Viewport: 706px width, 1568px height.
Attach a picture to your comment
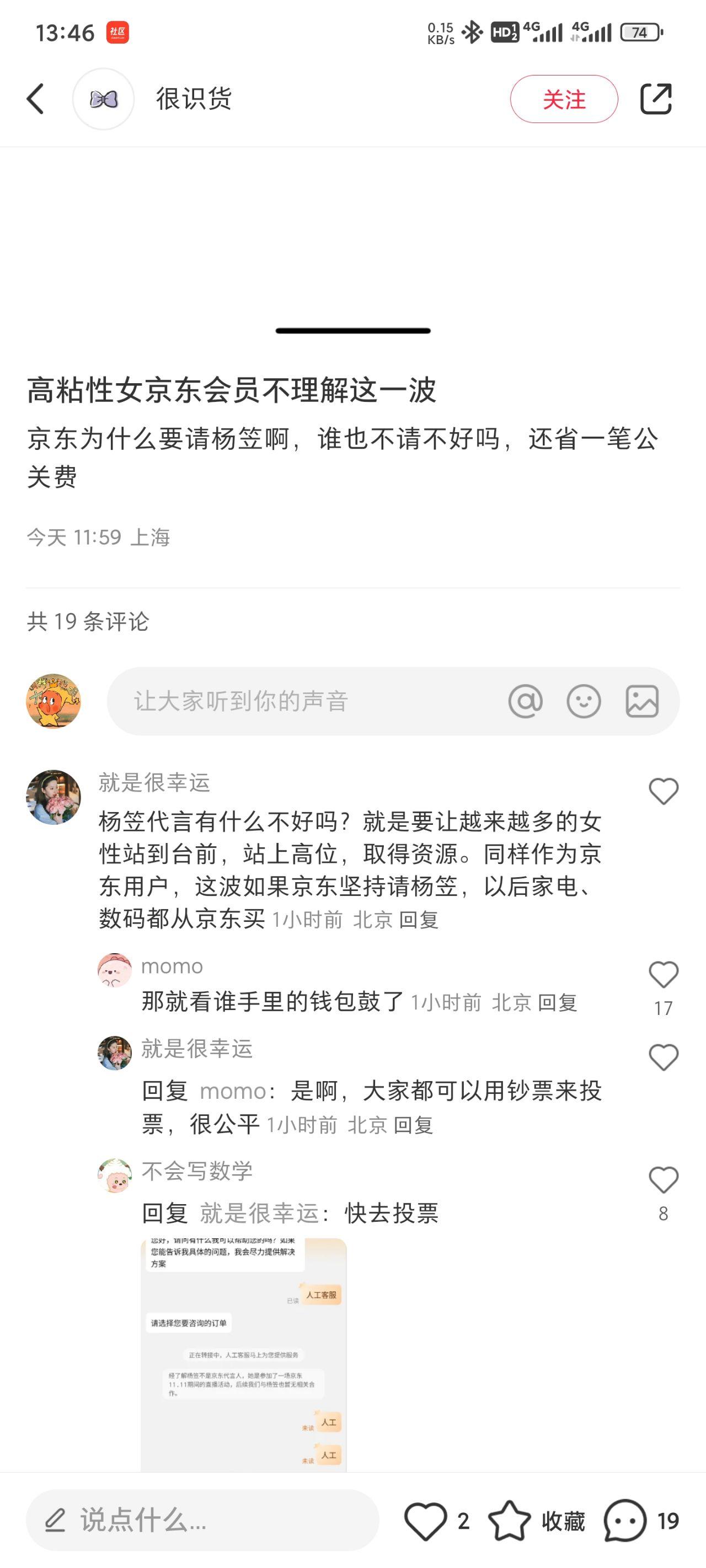642,701
